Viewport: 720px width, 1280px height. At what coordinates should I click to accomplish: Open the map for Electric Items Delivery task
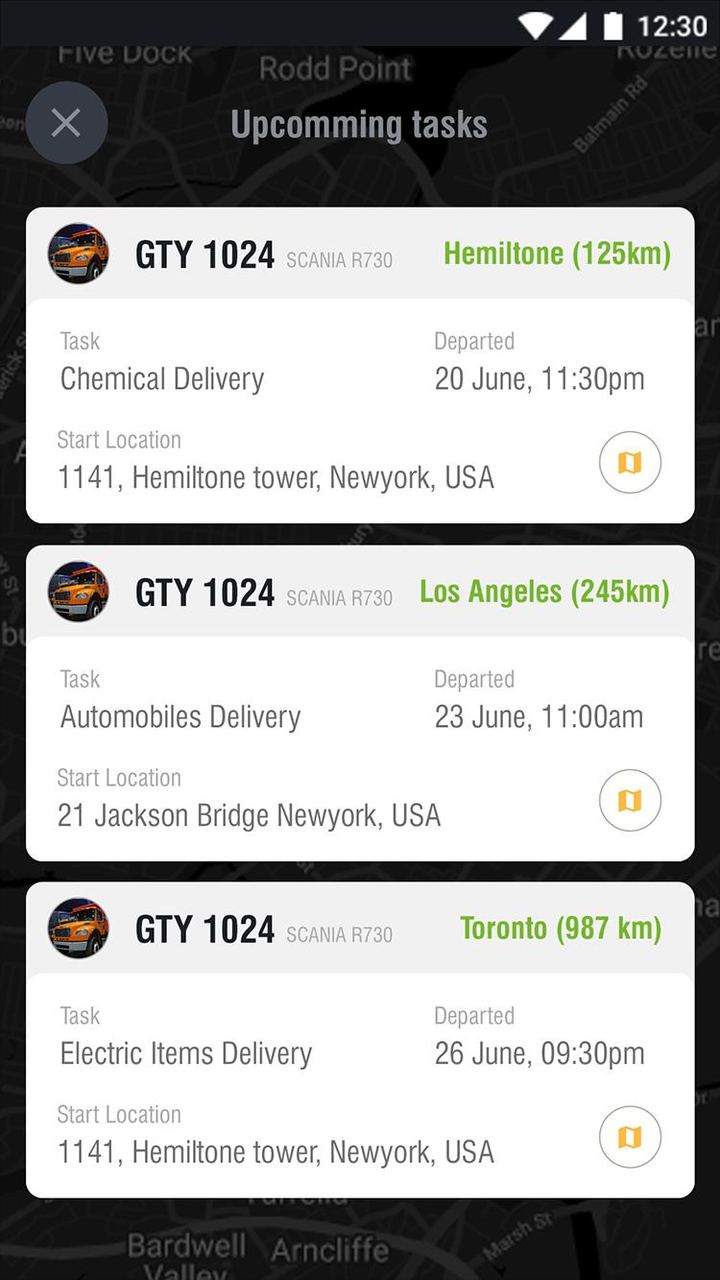pos(629,1137)
